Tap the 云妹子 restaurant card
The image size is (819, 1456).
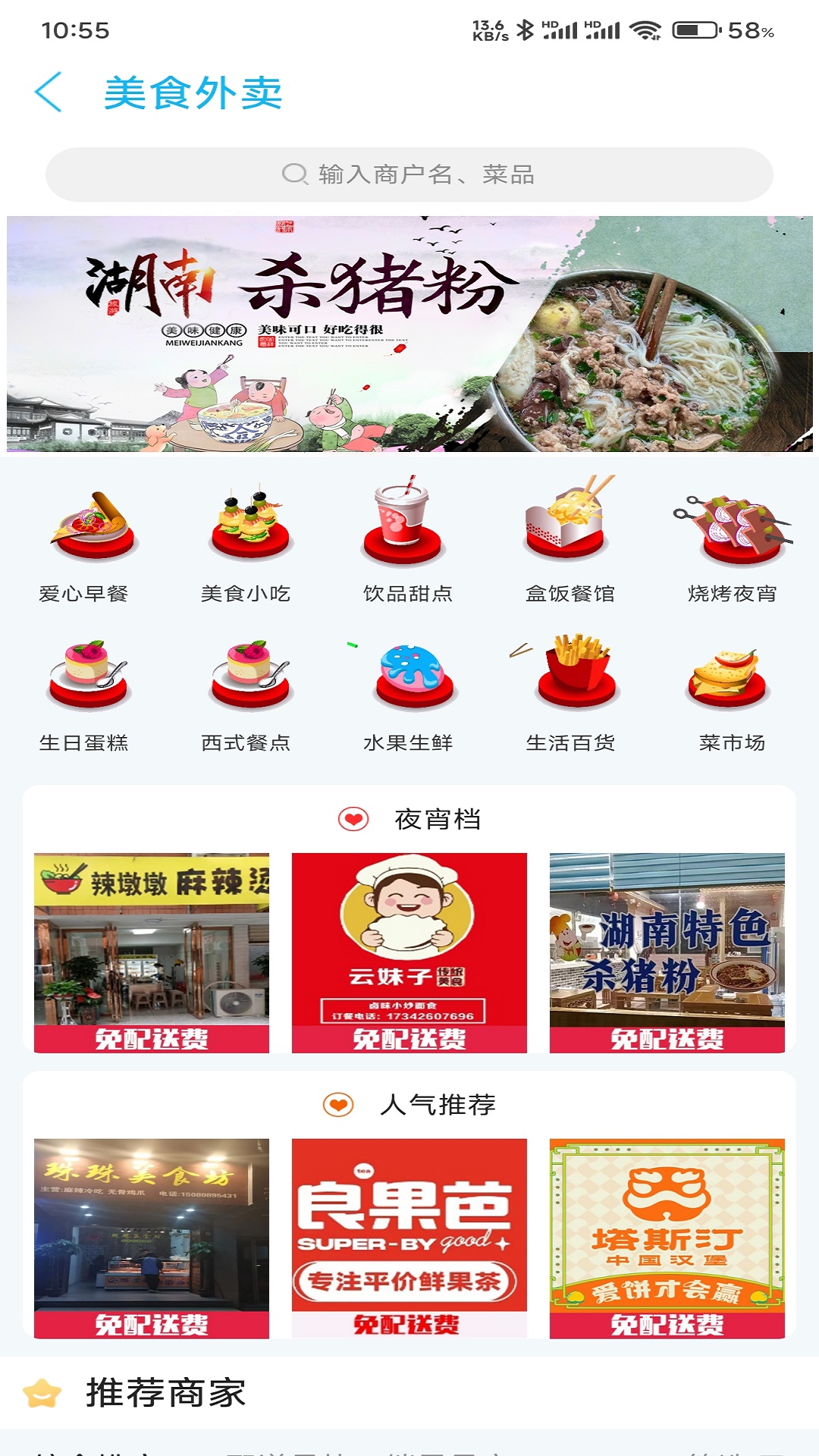point(409,948)
